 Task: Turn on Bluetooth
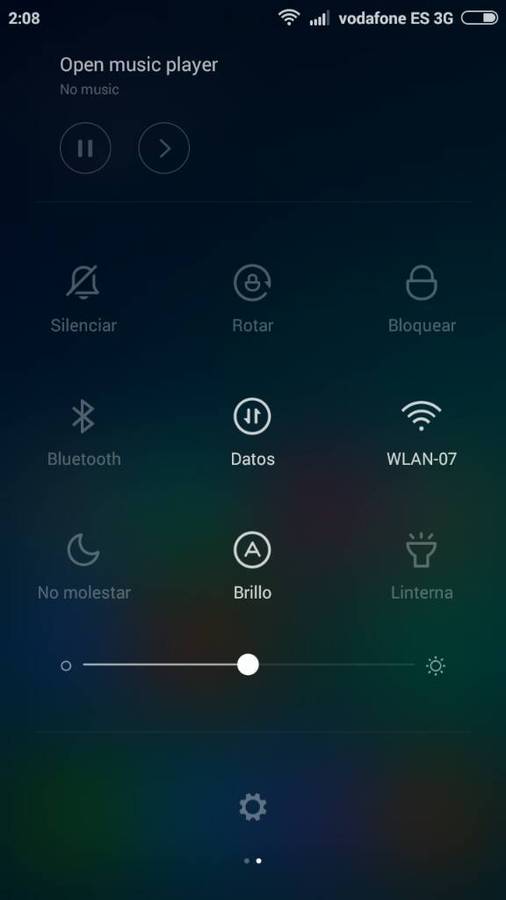point(83,433)
